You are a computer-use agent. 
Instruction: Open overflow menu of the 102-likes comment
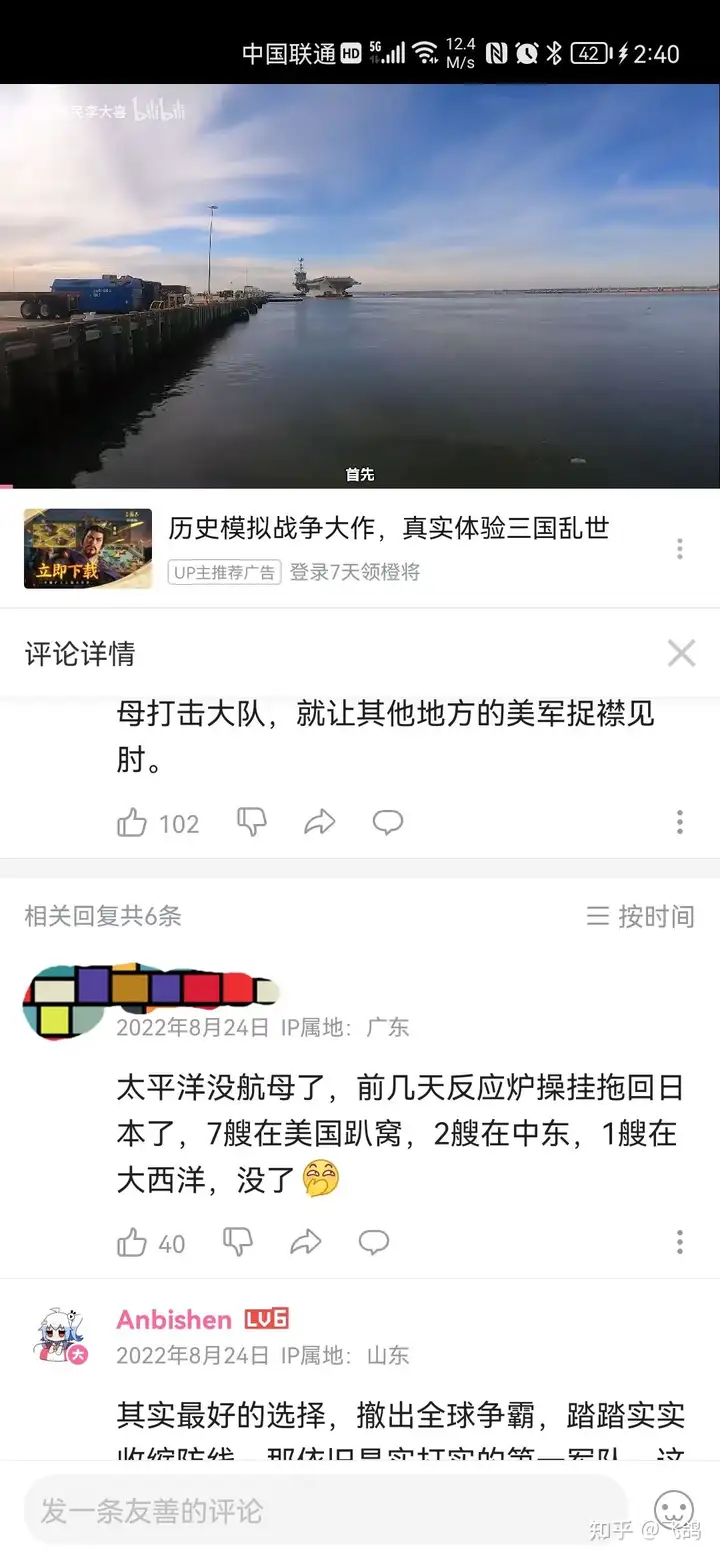pyautogui.click(x=680, y=823)
